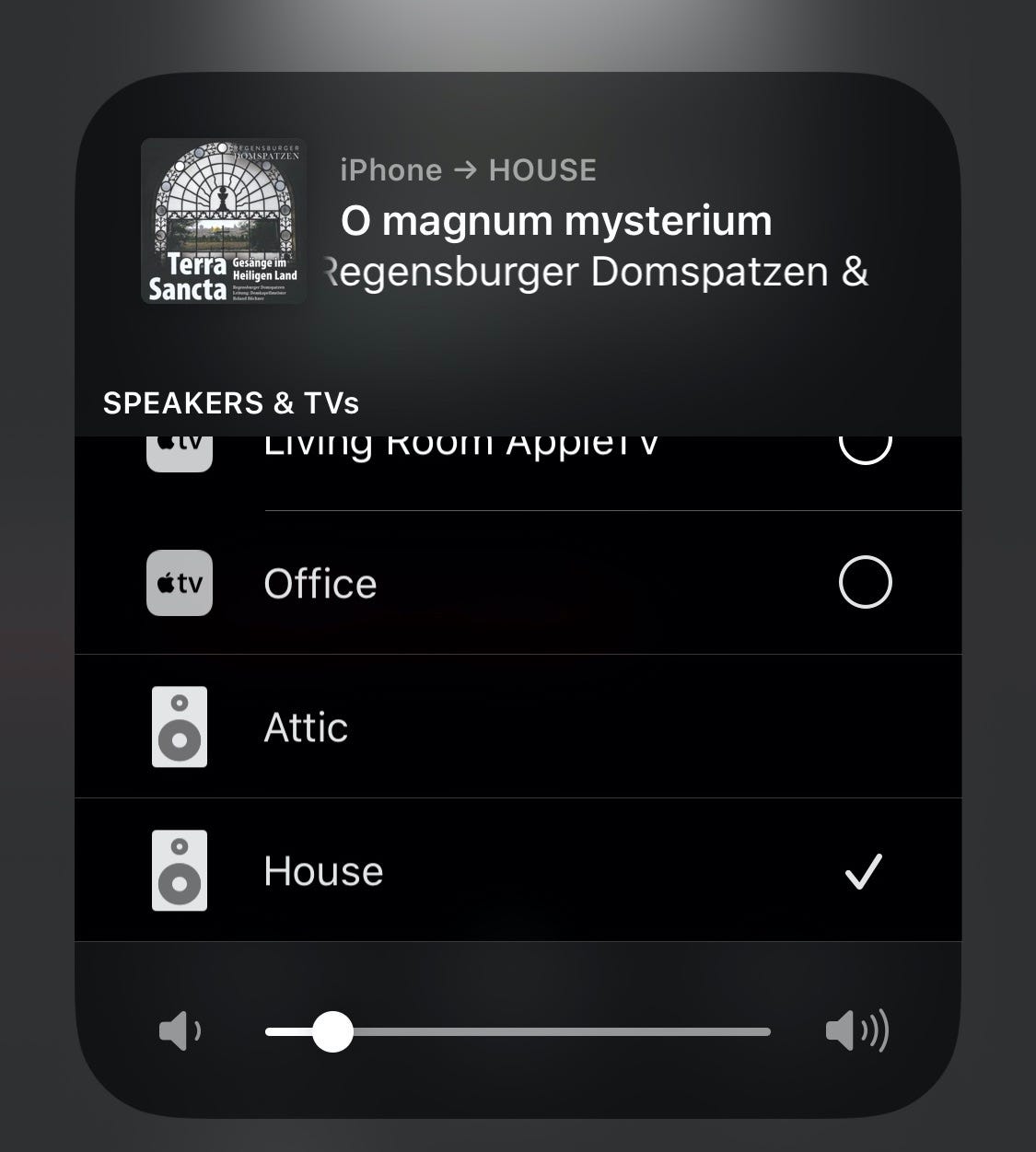The image size is (1036, 1152).
Task: Open the now playing album artwork
Action: [223, 222]
